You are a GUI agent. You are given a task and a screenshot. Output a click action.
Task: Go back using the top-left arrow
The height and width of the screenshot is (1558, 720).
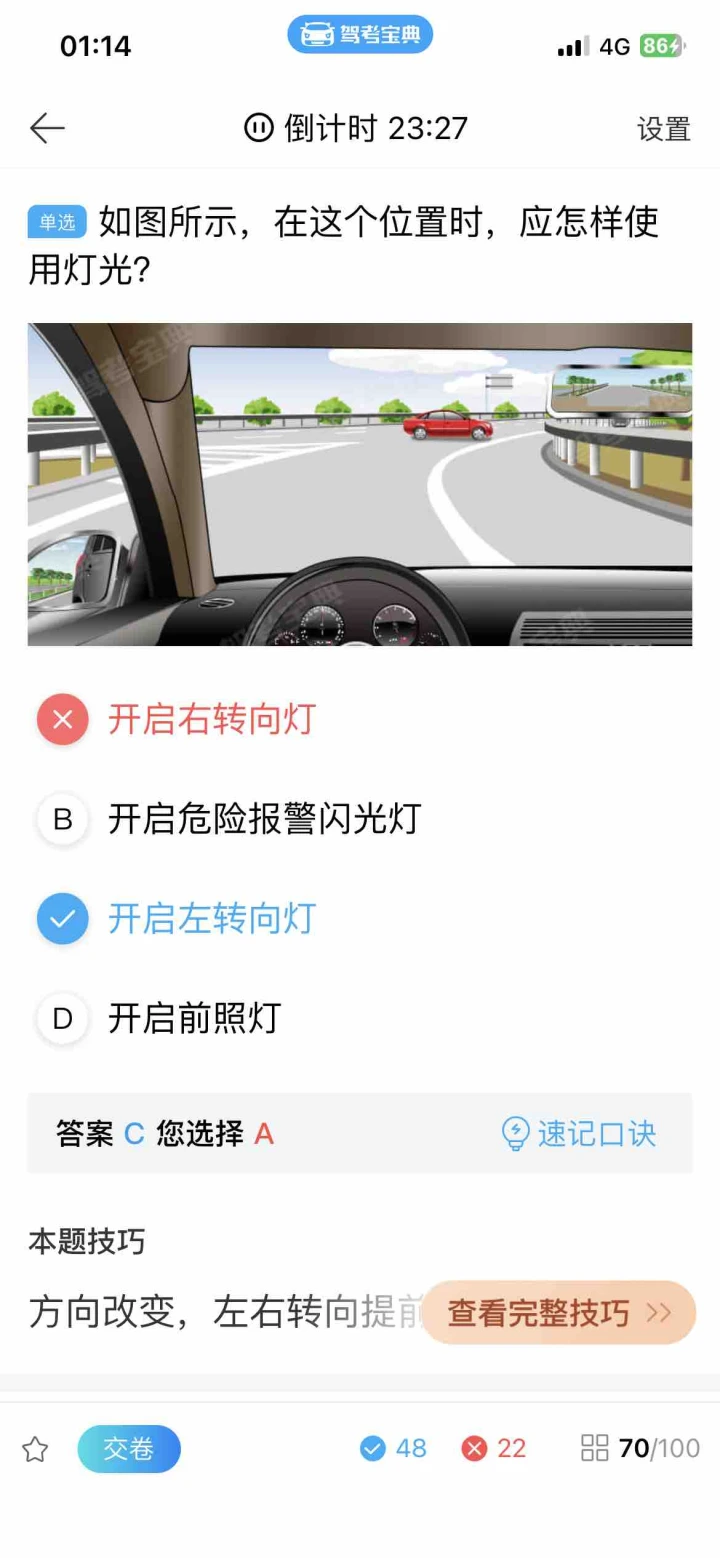pyautogui.click(x=47, y=128)
